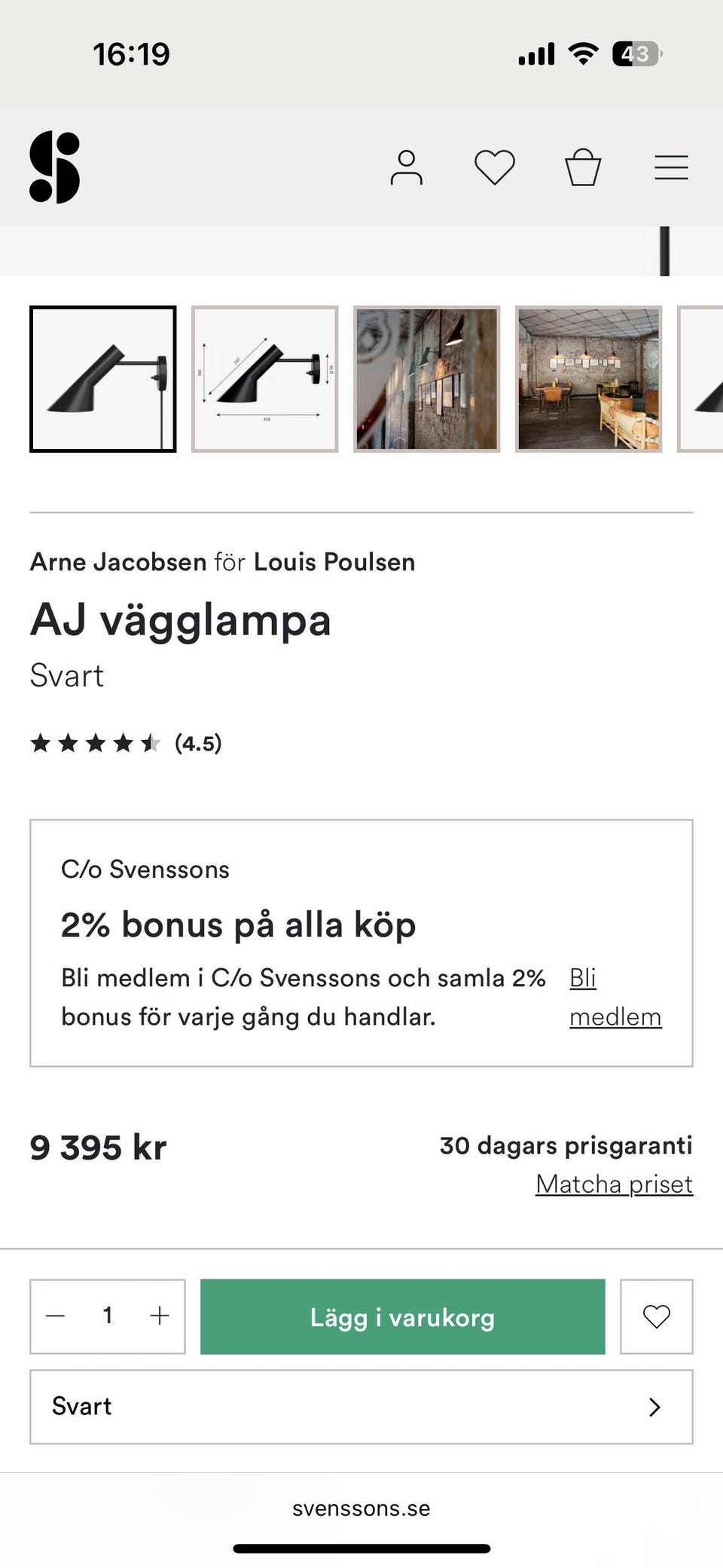Tap the battery indicator in status bar
The image size is (723, 1568).
pyautogui.click(x=635, y=53)
